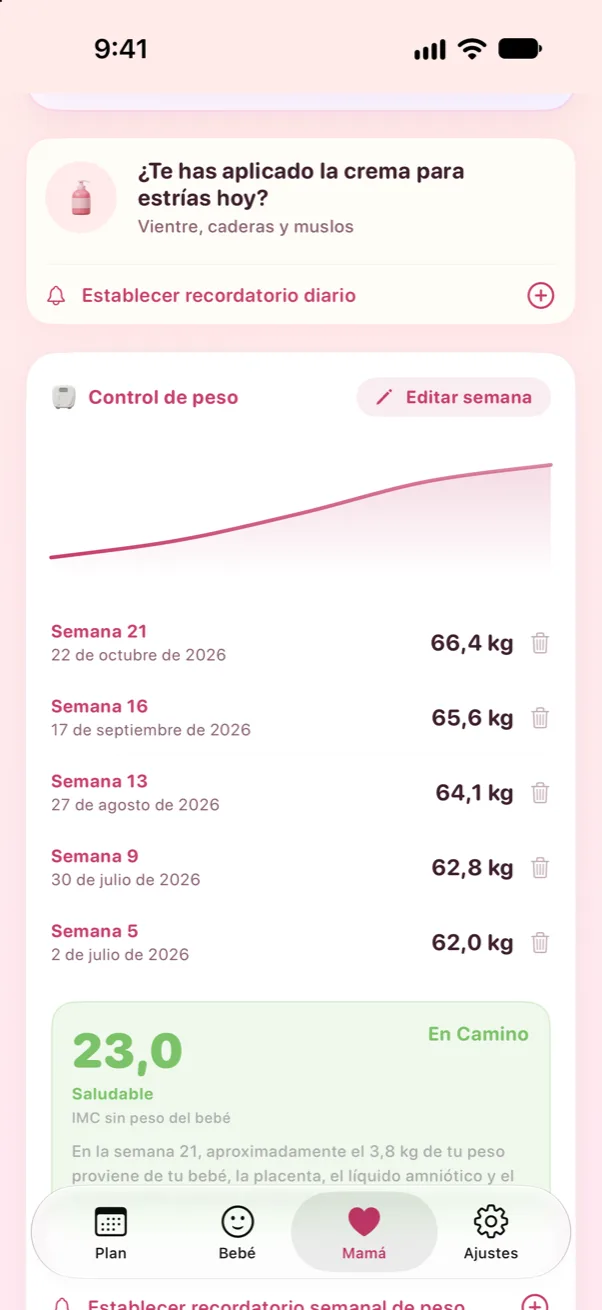602x1310 pixels.
Task: Go to Ajustes tab
Action: point(491,1232)
